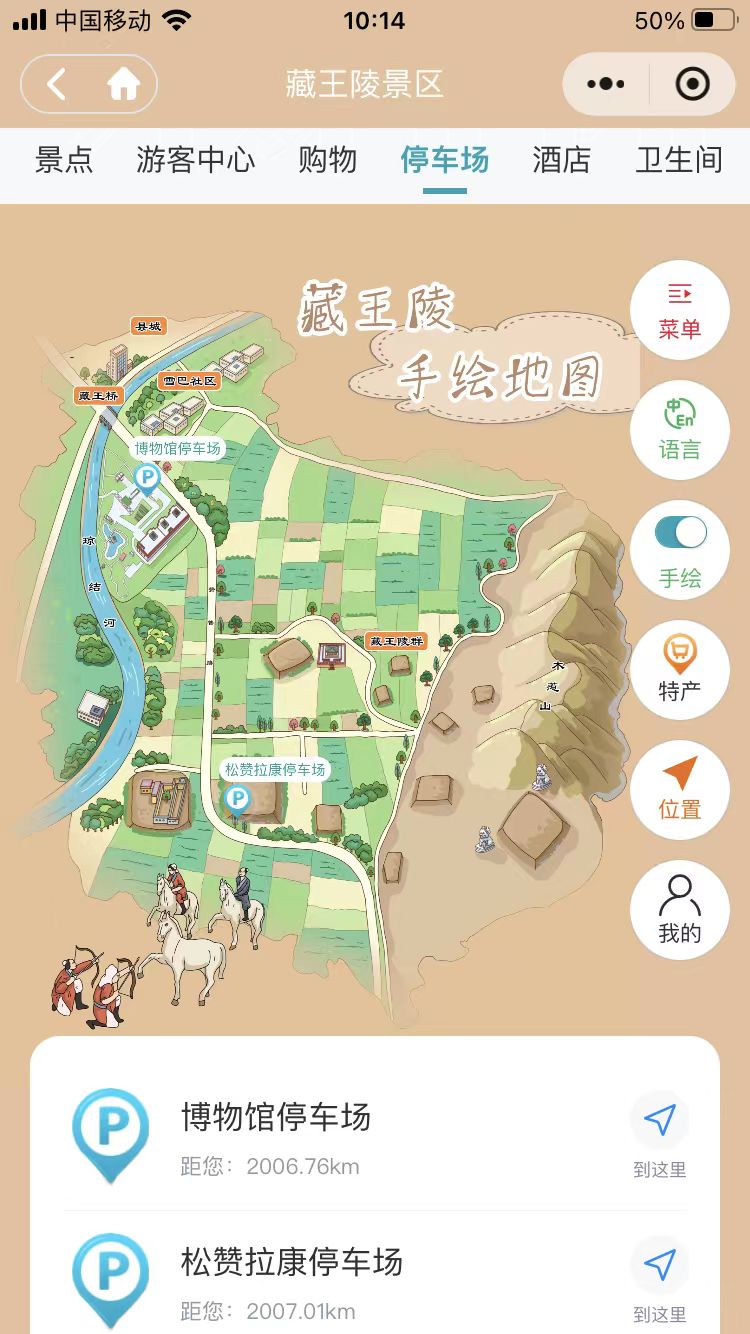
Task: Locate me with the 位置 button
Action: (680, 790)
